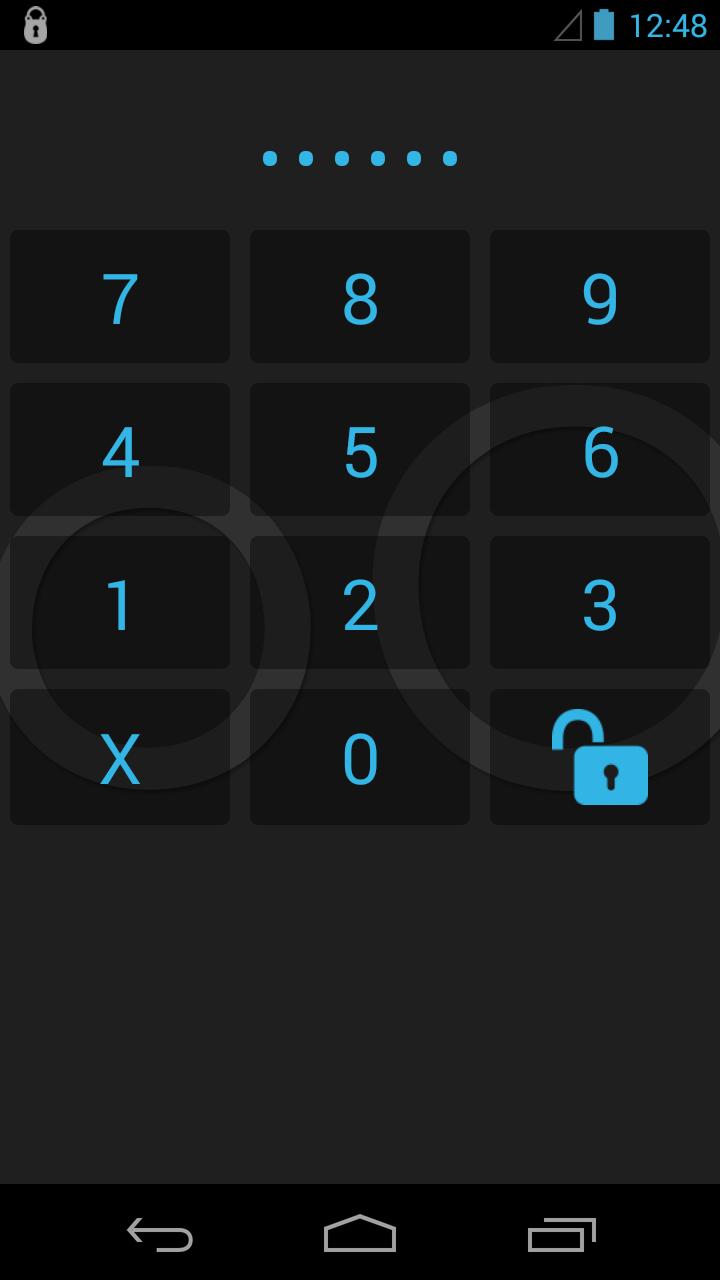Tap the entered PIN dots display
The height and width of the screenshot is (1280, 720).
click(x=360, y=157)
